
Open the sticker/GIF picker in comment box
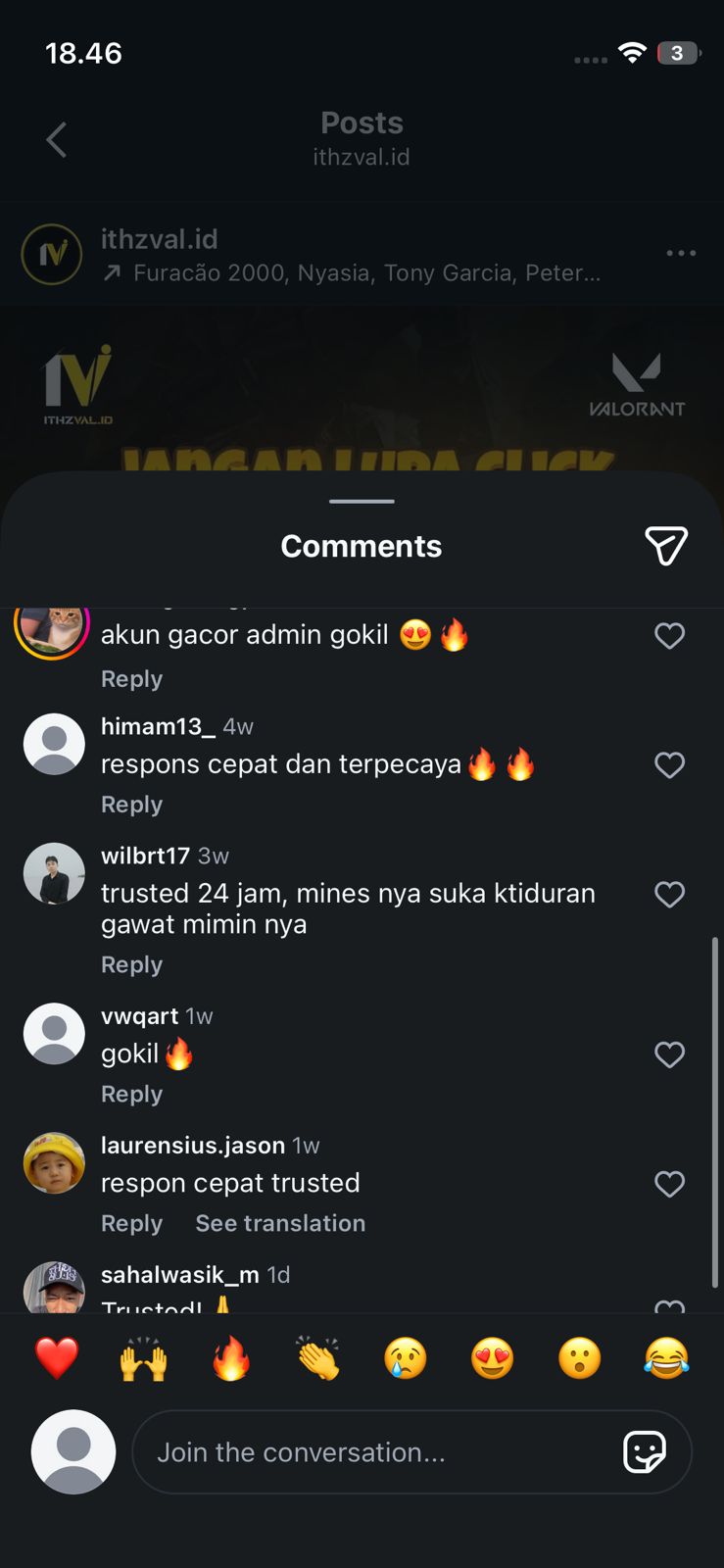[x=645, y=1452]
